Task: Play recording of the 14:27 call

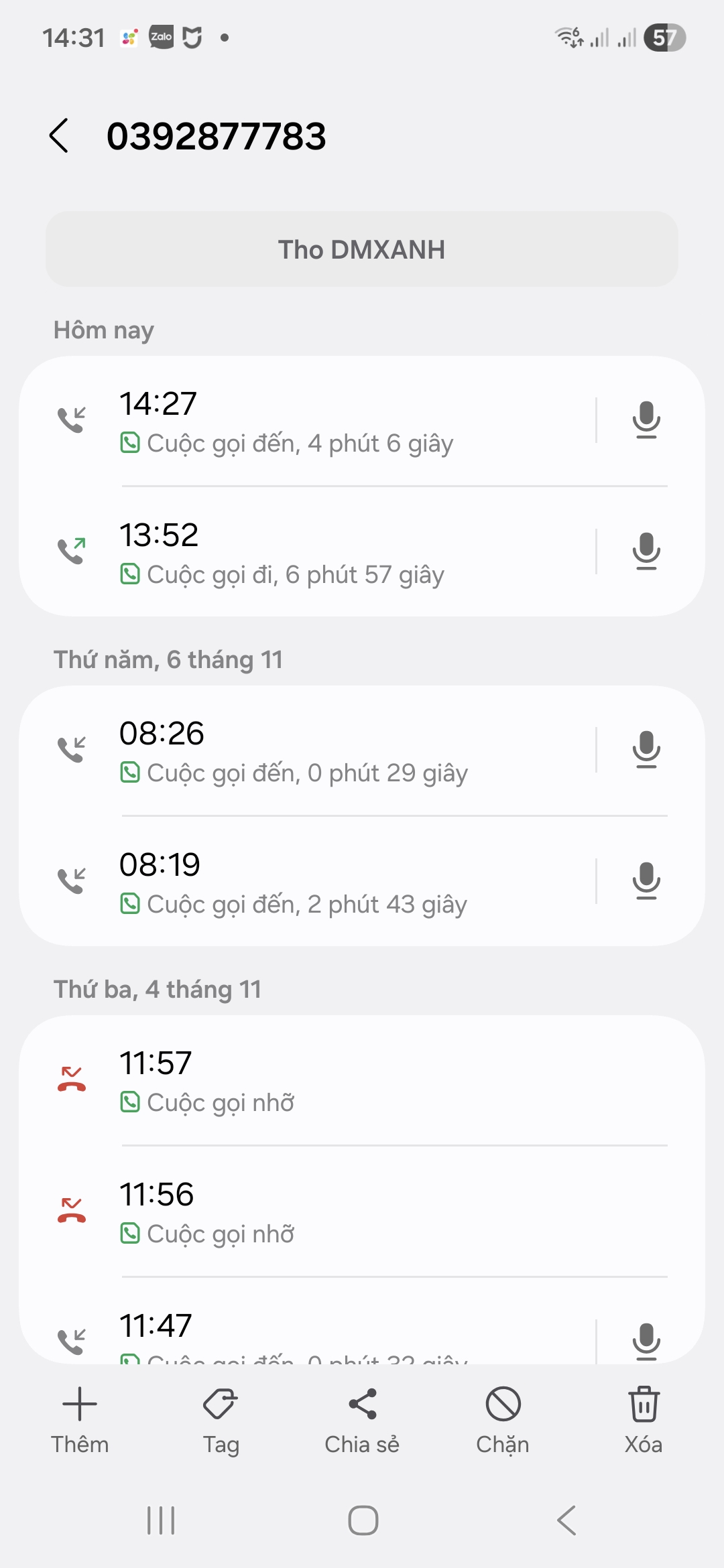Action: click(x=646, y=420)
